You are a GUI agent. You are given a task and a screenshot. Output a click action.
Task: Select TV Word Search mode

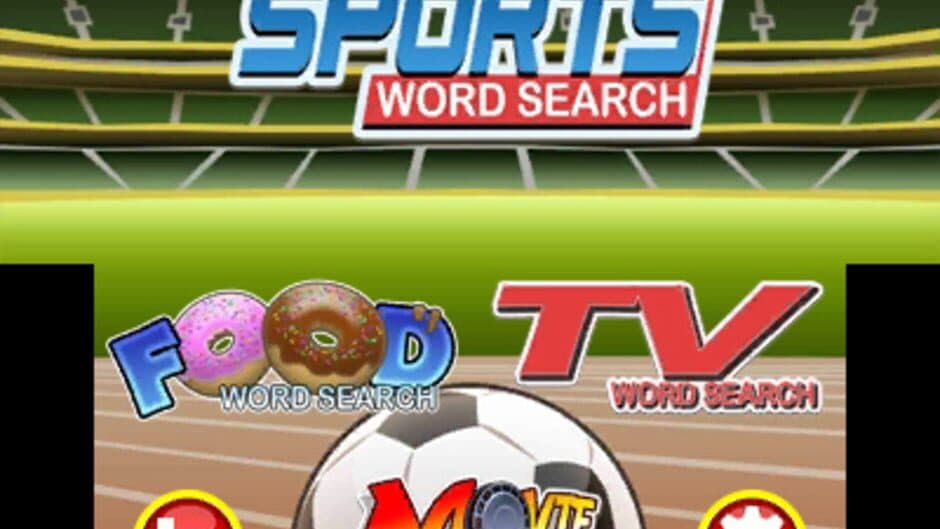click(x=660, y=345)
